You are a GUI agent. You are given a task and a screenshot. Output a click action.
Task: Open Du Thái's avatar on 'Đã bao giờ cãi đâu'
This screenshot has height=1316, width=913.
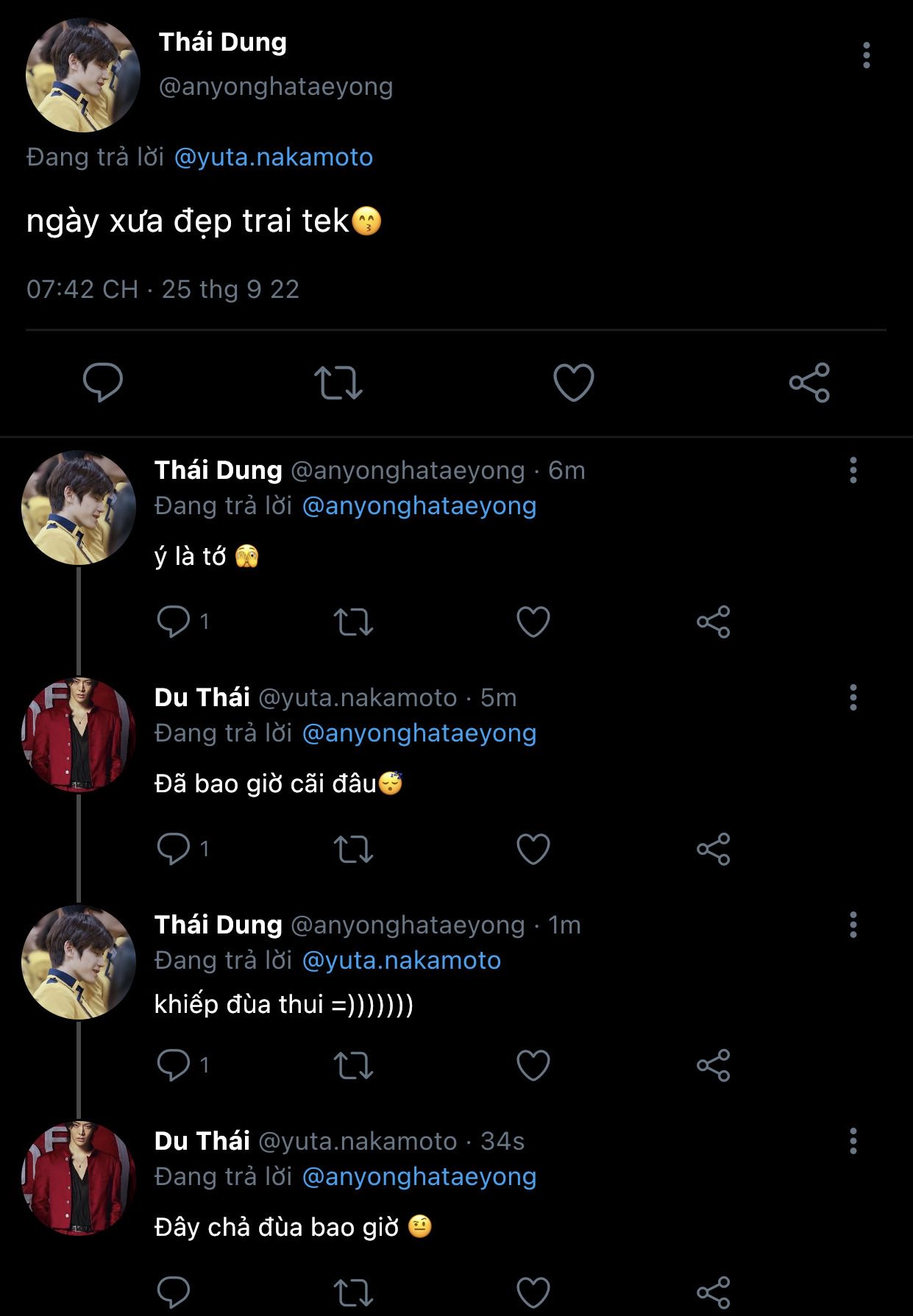(x=78, y=734)
